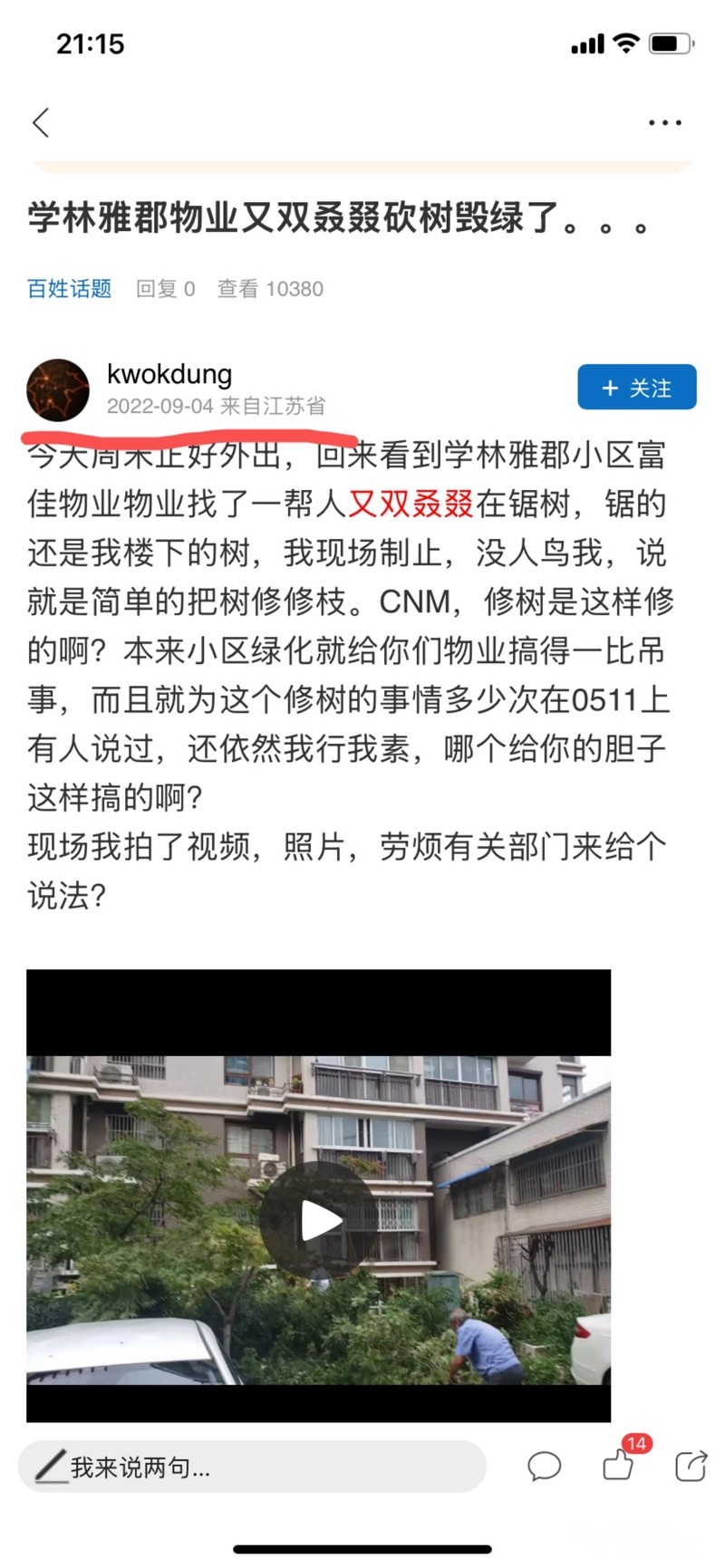Open the 百姓话题 topic link
725x1568 pixels.
pos(69,289)
